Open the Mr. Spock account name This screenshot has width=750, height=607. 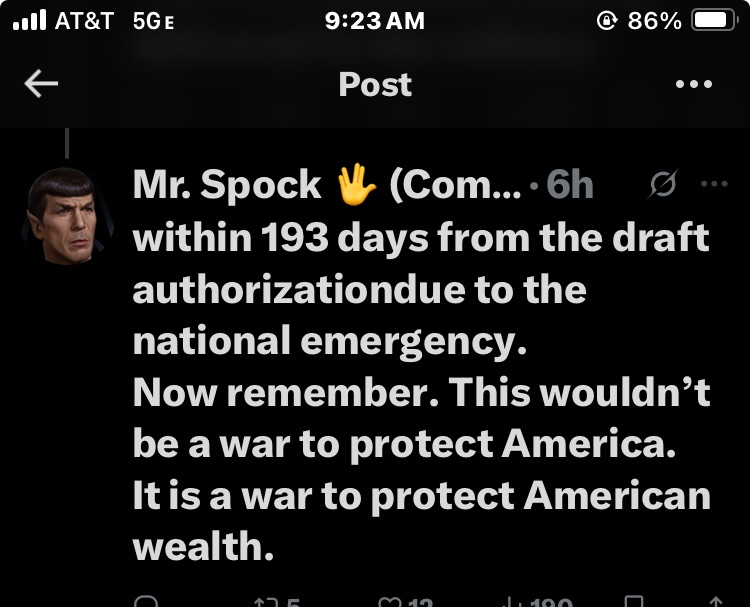point(228,185)
